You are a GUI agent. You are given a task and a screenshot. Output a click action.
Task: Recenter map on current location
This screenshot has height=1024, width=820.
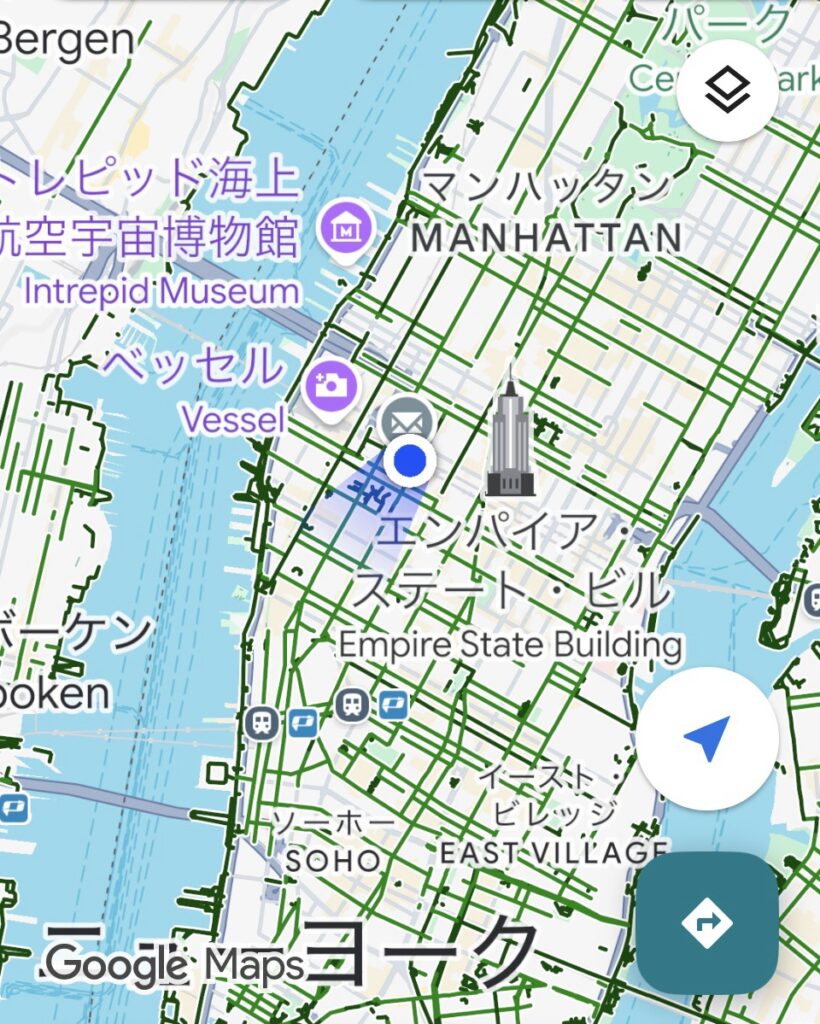pyautogui.click(x=708, y=738)
